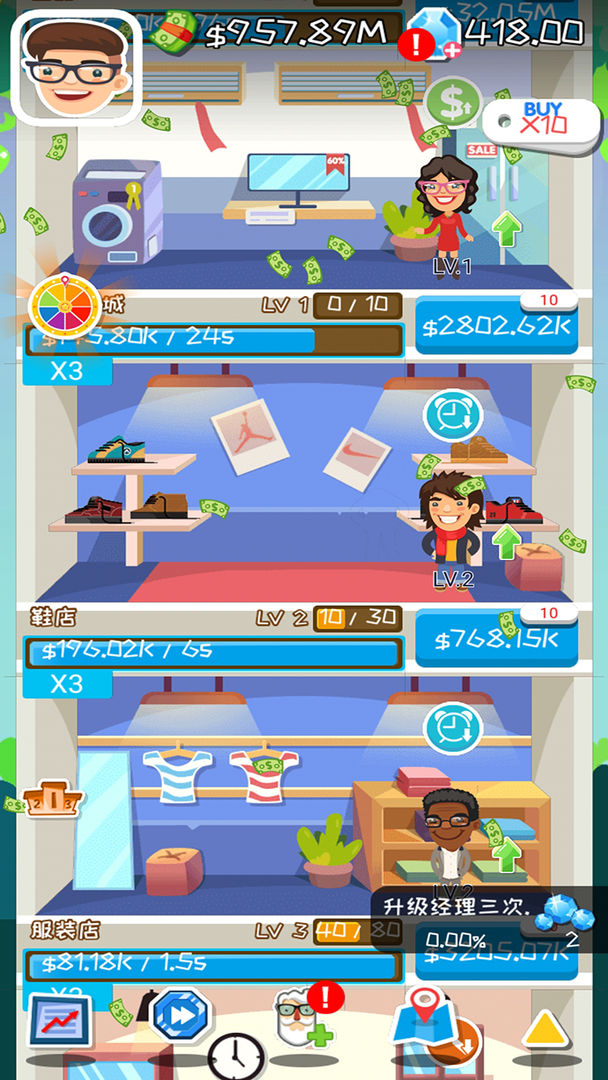
Task: Upgrade the top shop for $2802.62K
Action: (496, 326)
